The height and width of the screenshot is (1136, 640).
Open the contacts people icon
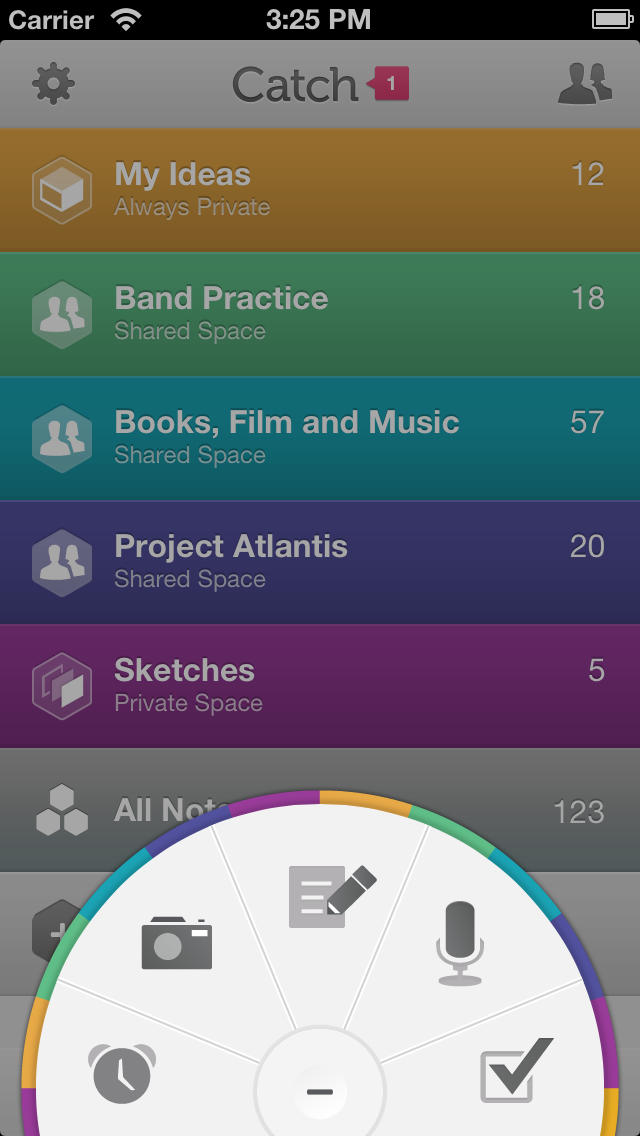[585, 84]
